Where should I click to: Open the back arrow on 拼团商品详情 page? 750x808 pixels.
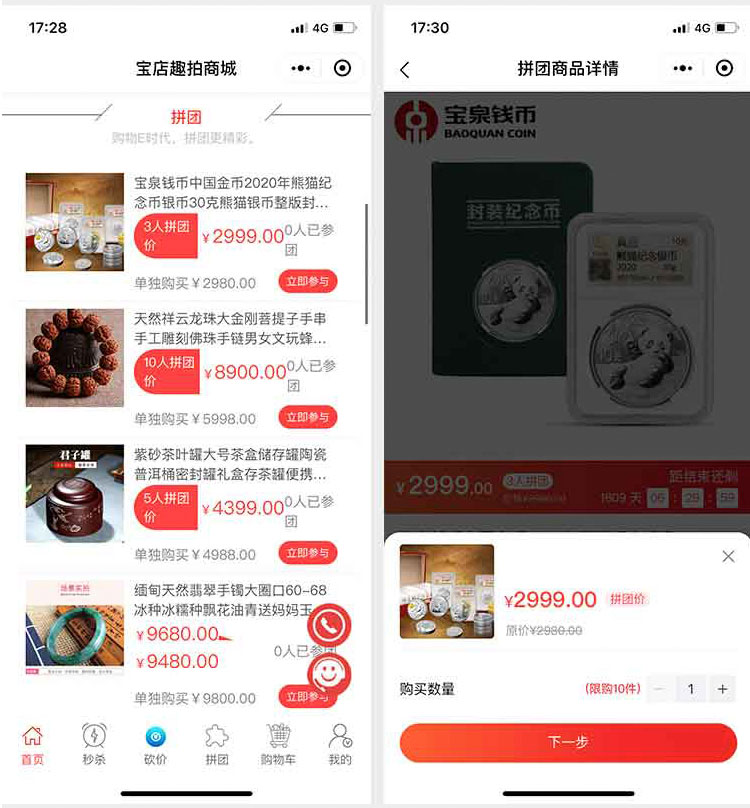405,69
